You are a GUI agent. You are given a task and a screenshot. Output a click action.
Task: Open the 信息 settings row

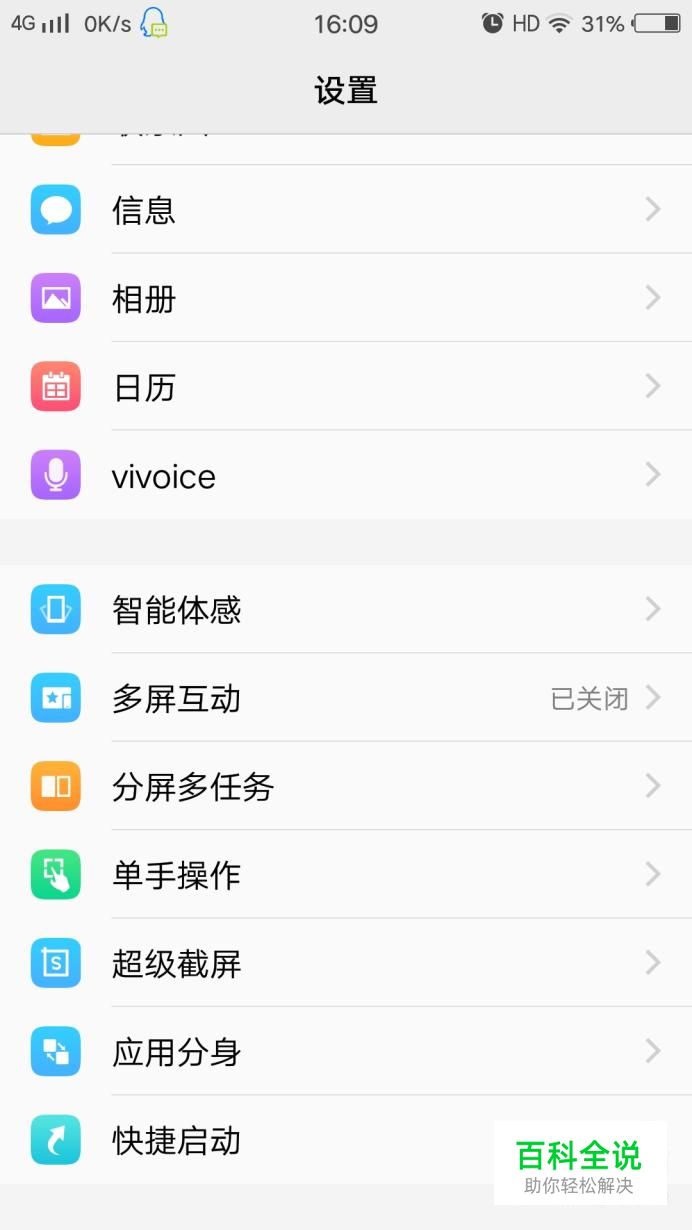tap(345, 210)
